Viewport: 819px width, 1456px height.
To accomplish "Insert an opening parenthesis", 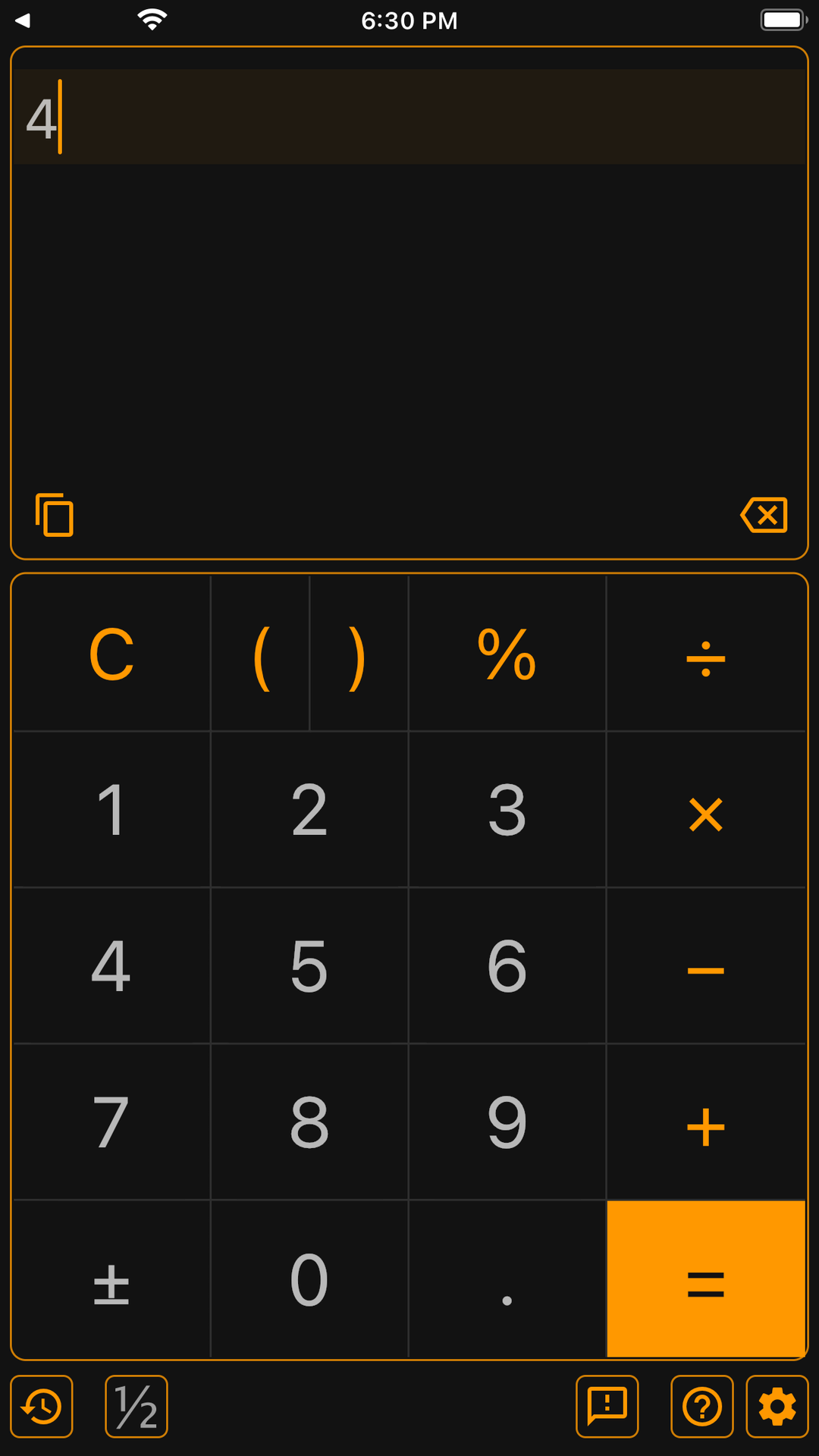I will [x=261, y=654].
